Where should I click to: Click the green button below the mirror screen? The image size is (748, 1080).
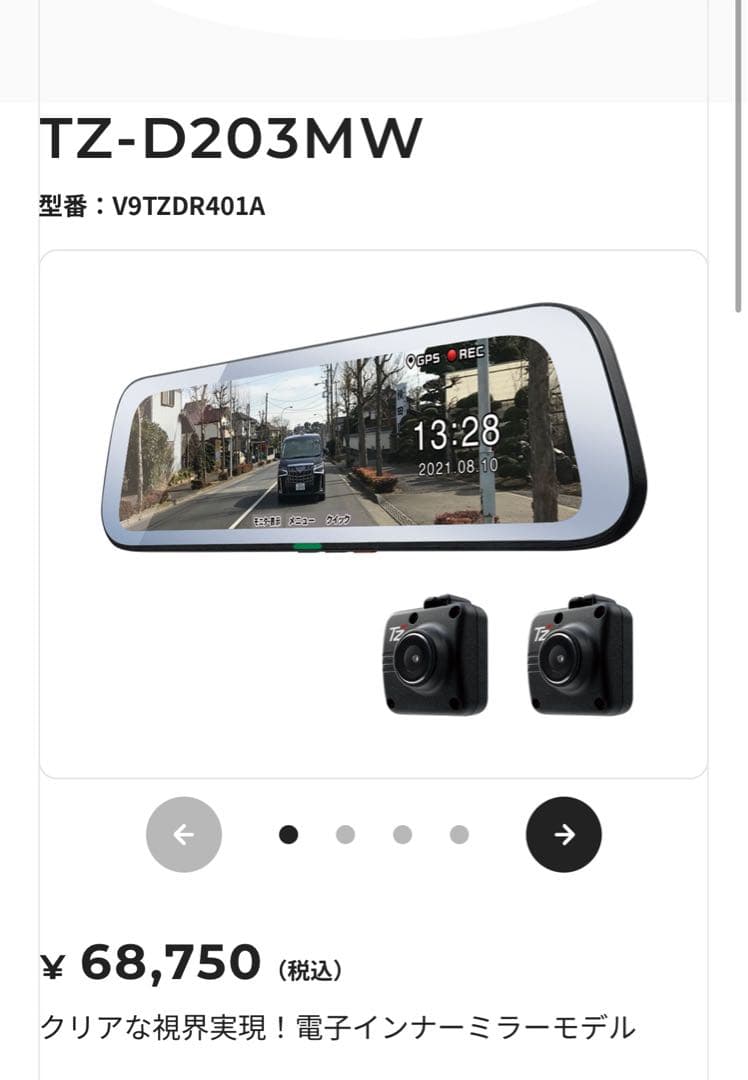click(x=306, y=545)
